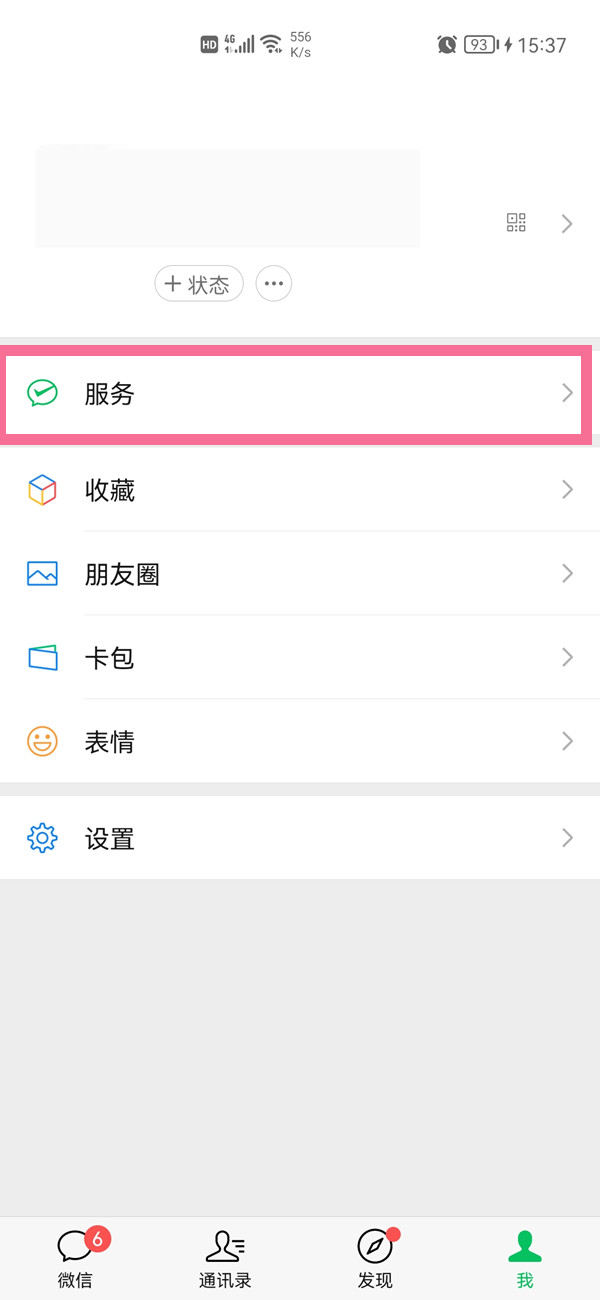
Task: Open profile details chevron
Action: point(567,223)
